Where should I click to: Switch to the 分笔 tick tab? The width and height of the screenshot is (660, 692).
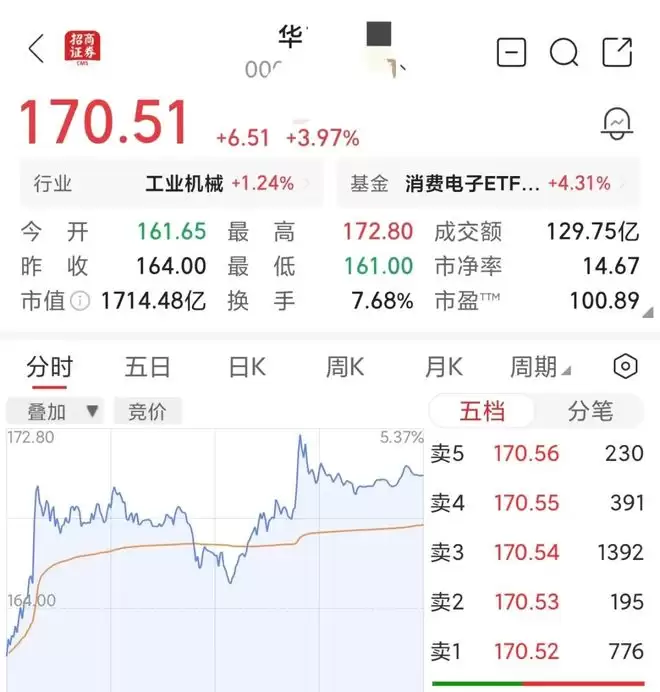[590, 411]
